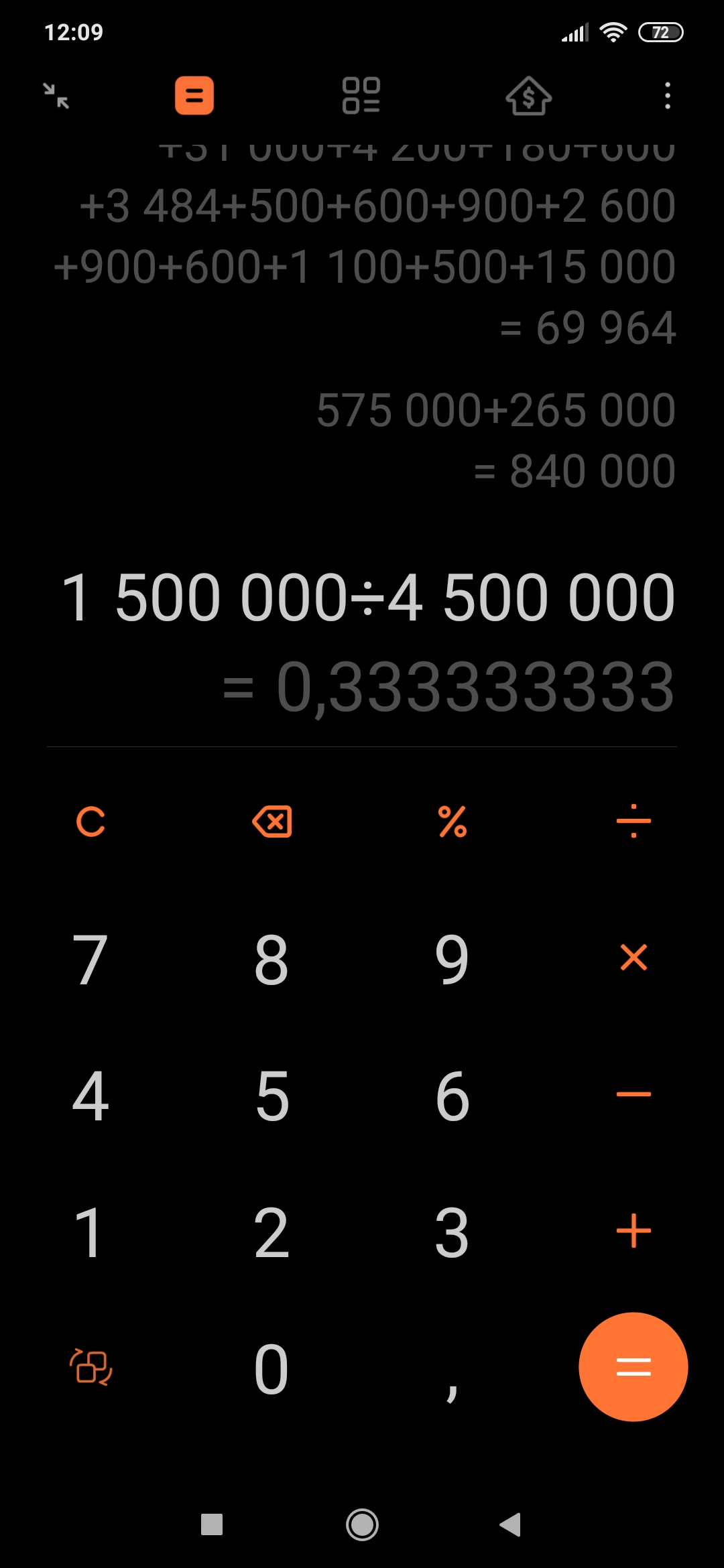The width and height of the screenshot is (724, 1568).
Task: Enter the digit 5
Action: pos(271,1096)
